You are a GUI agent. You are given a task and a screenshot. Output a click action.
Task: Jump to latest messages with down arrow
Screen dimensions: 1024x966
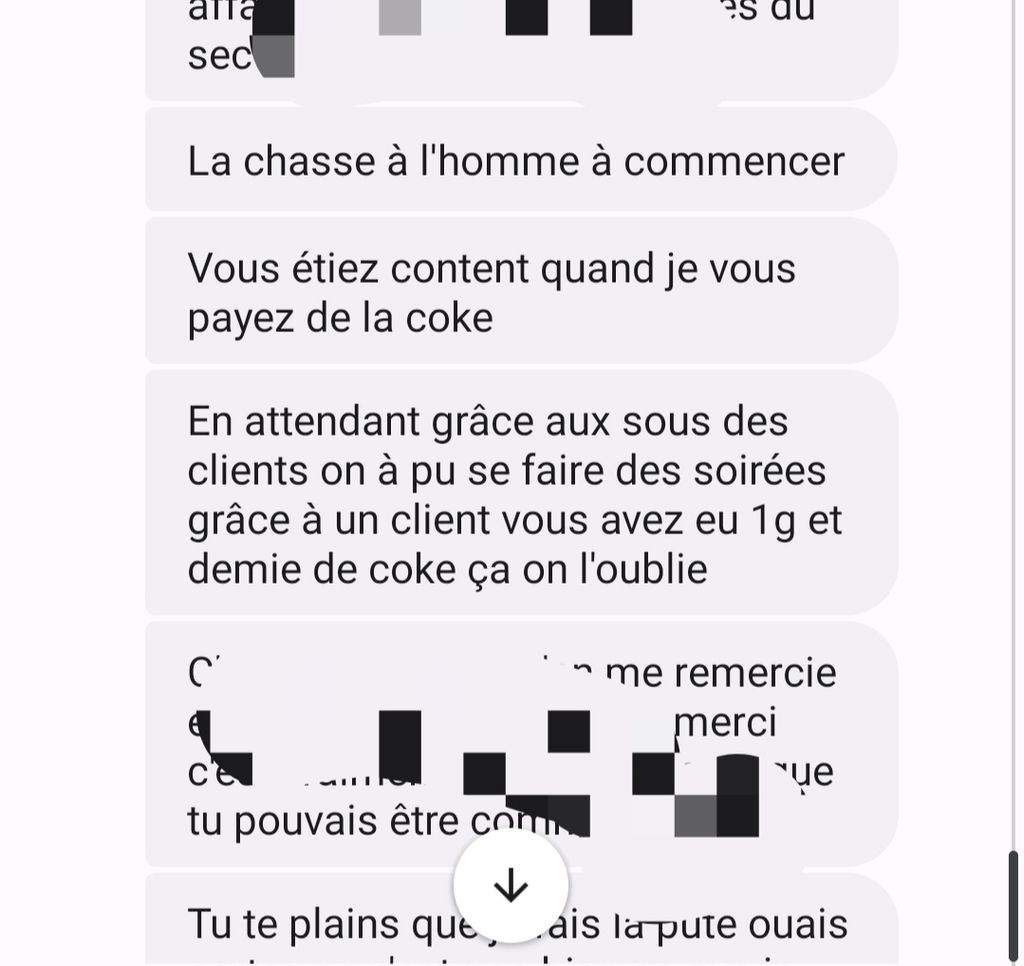511,886
